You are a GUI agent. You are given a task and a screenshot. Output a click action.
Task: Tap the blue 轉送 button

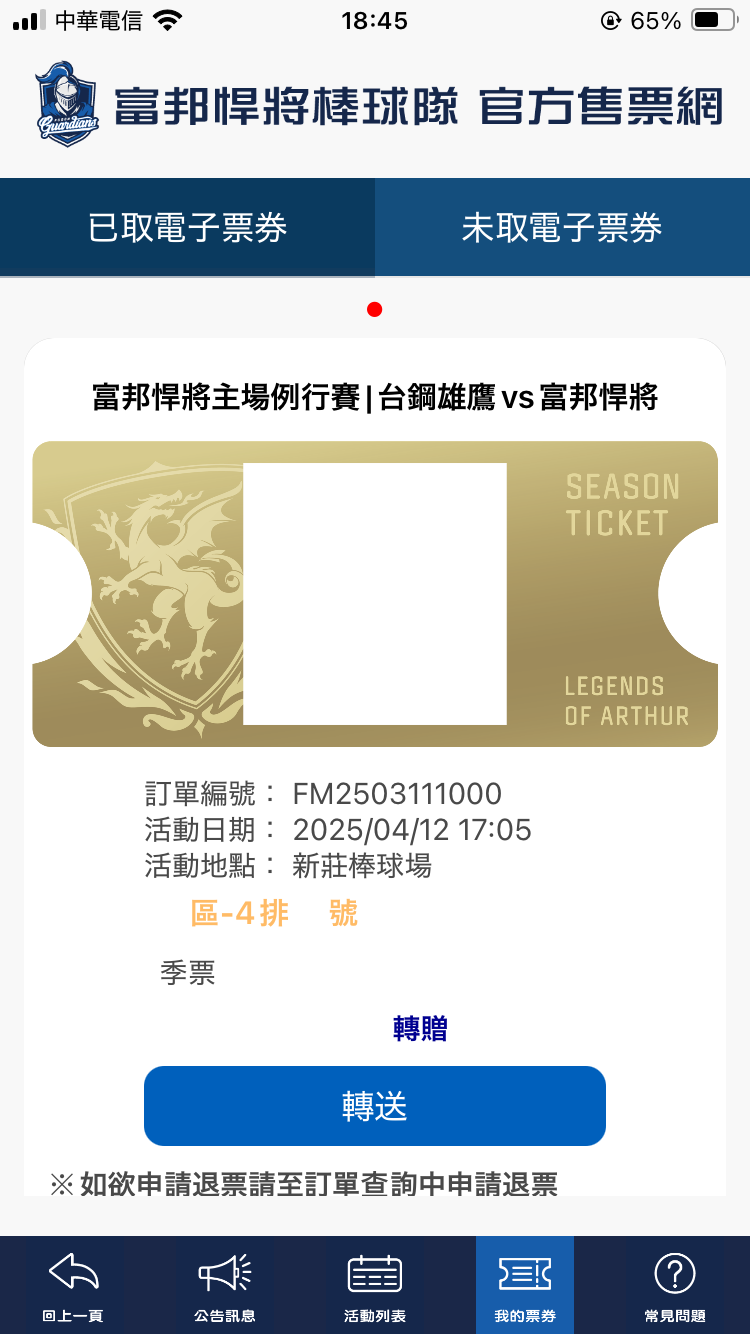click(374, 1106)
